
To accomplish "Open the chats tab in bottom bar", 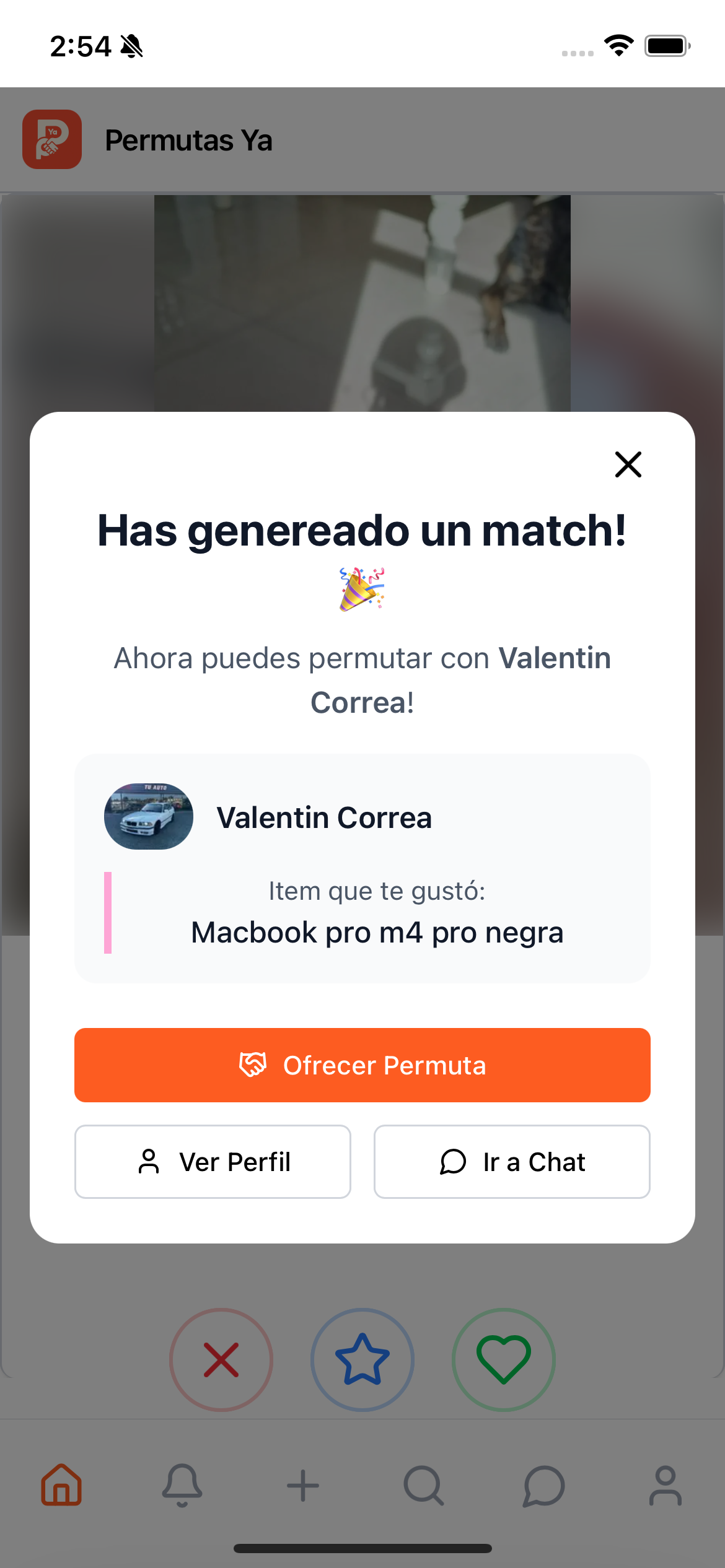I will (x=544, y=1485).
